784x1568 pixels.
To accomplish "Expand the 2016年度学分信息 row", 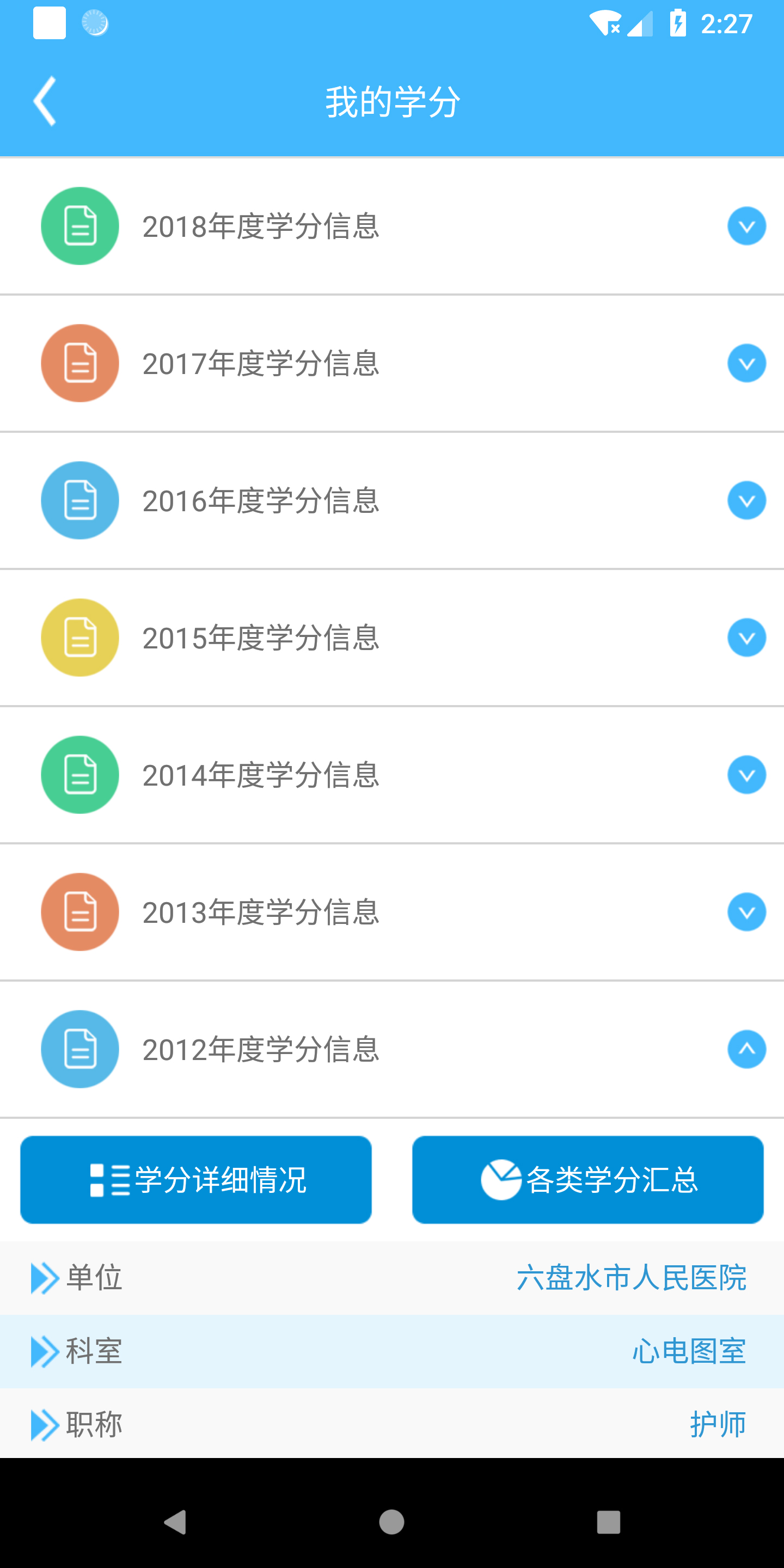I will pyautogui.click(x=747, y=500).
